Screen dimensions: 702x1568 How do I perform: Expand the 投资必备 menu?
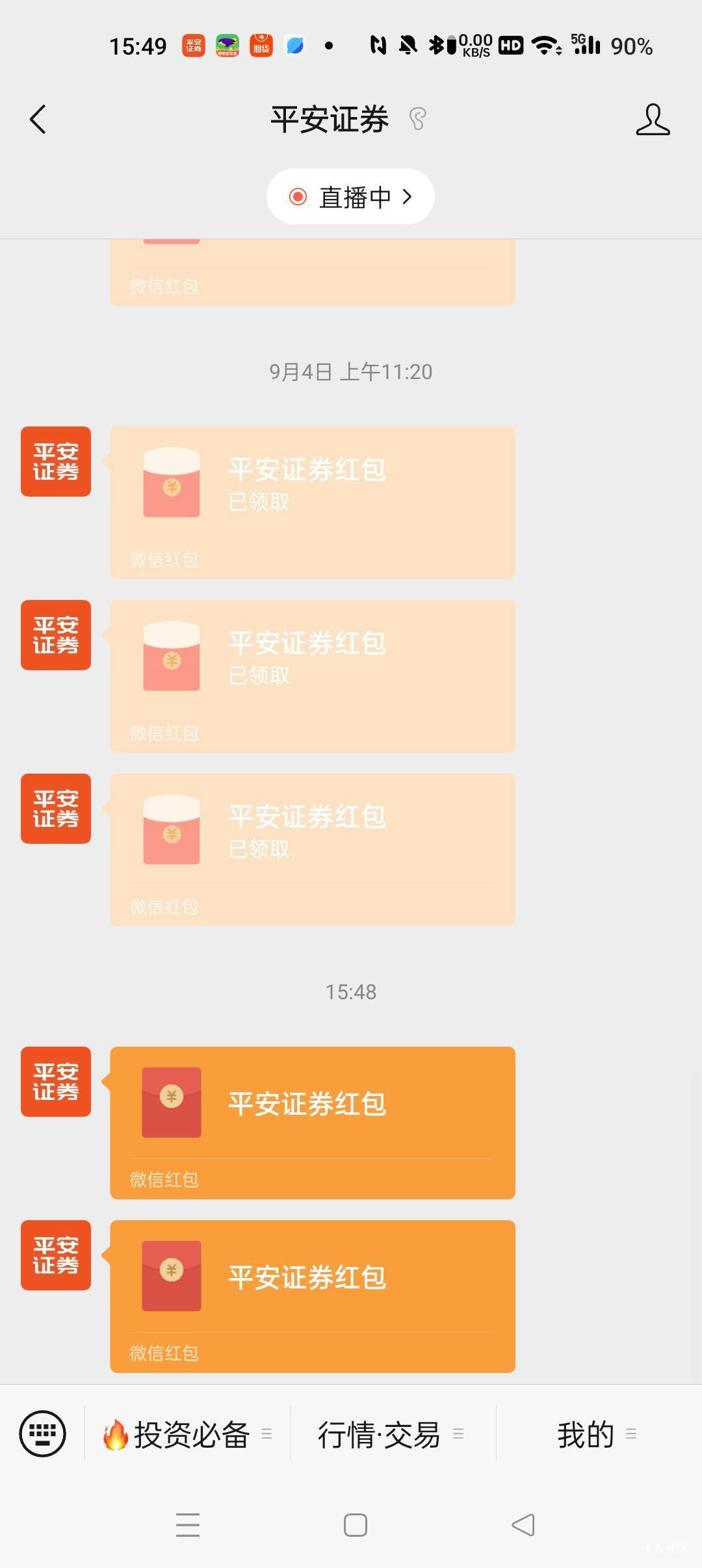point(187,1434)
